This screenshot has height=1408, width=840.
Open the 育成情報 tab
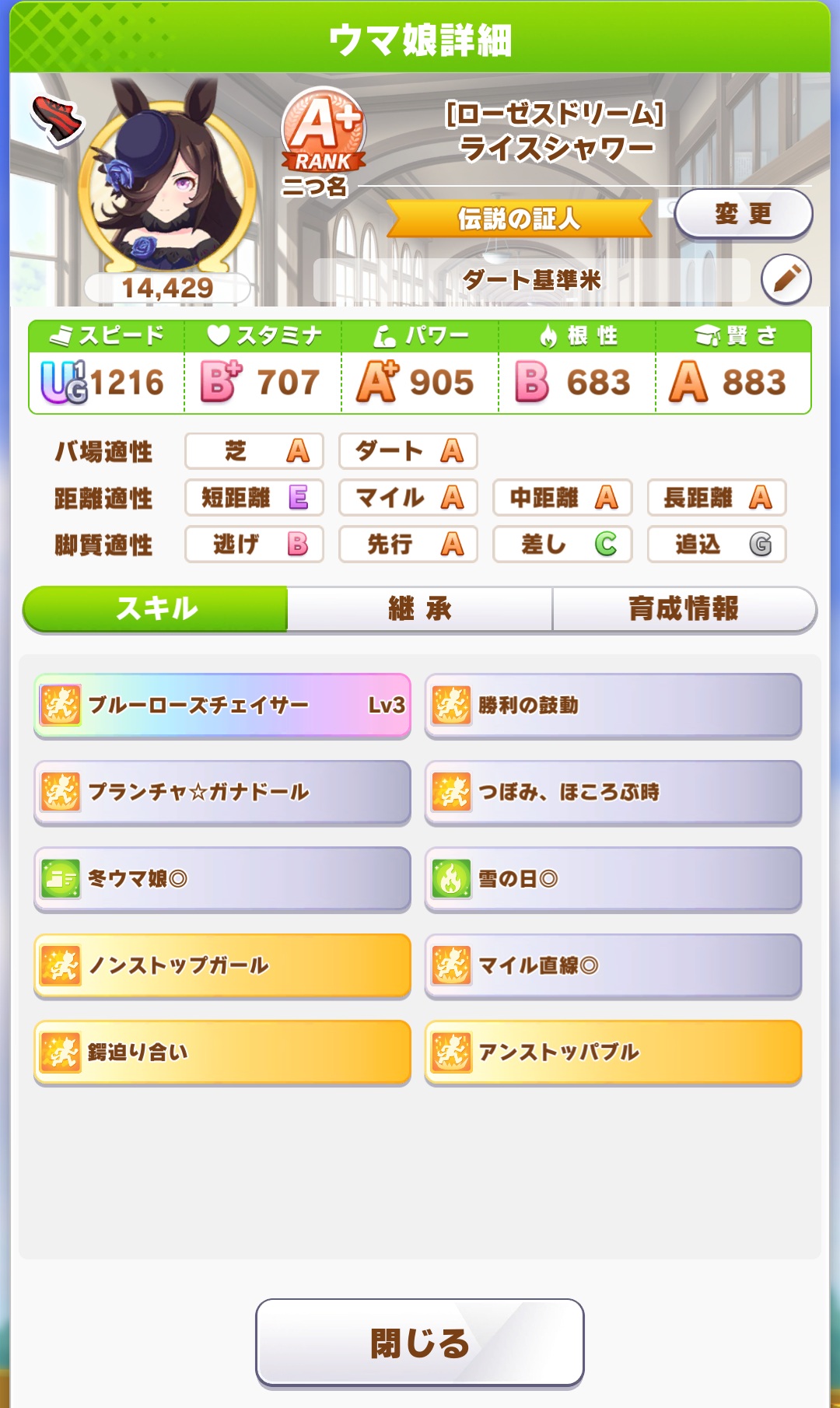(684, 608)
